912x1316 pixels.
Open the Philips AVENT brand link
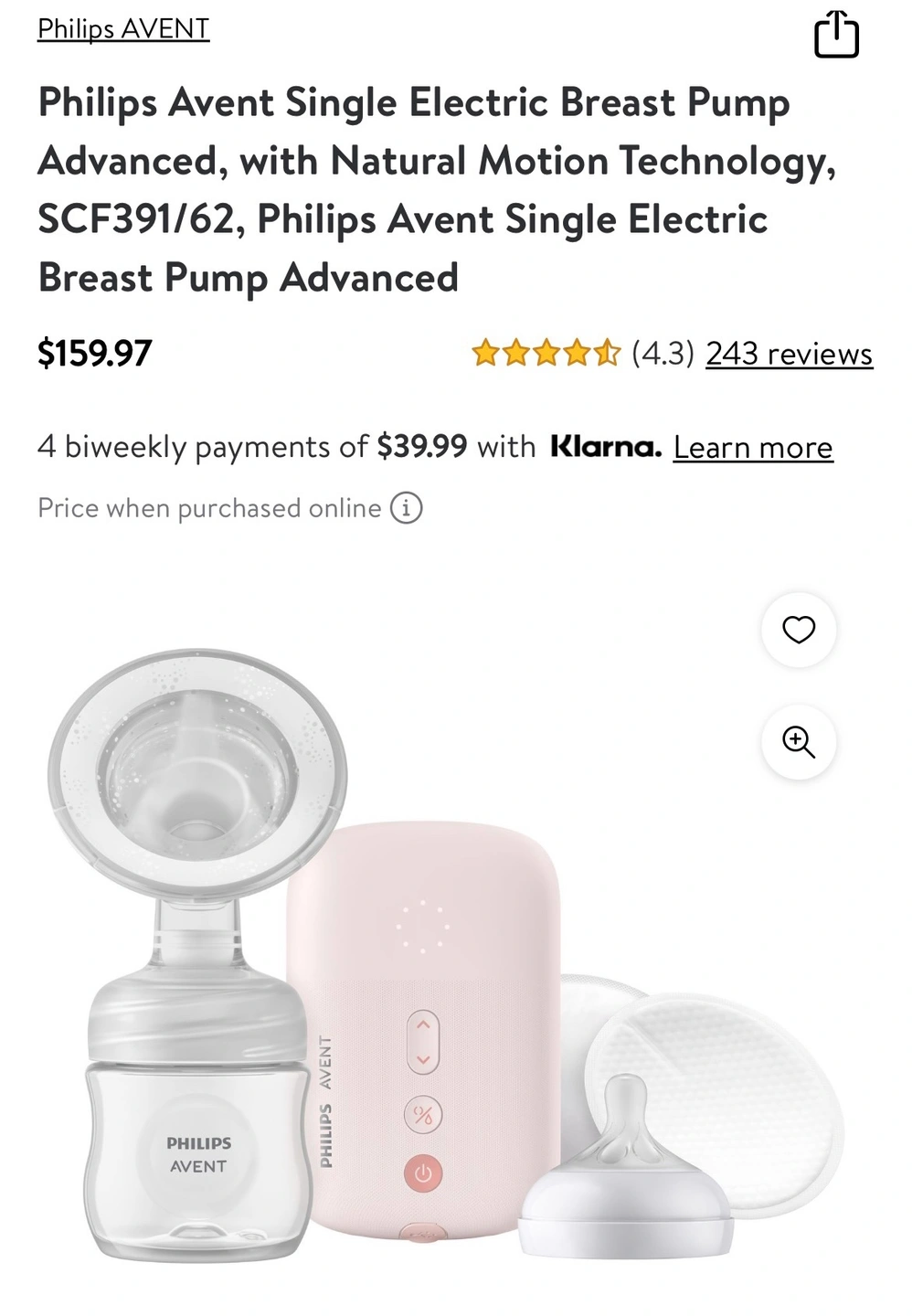(123, 29)
